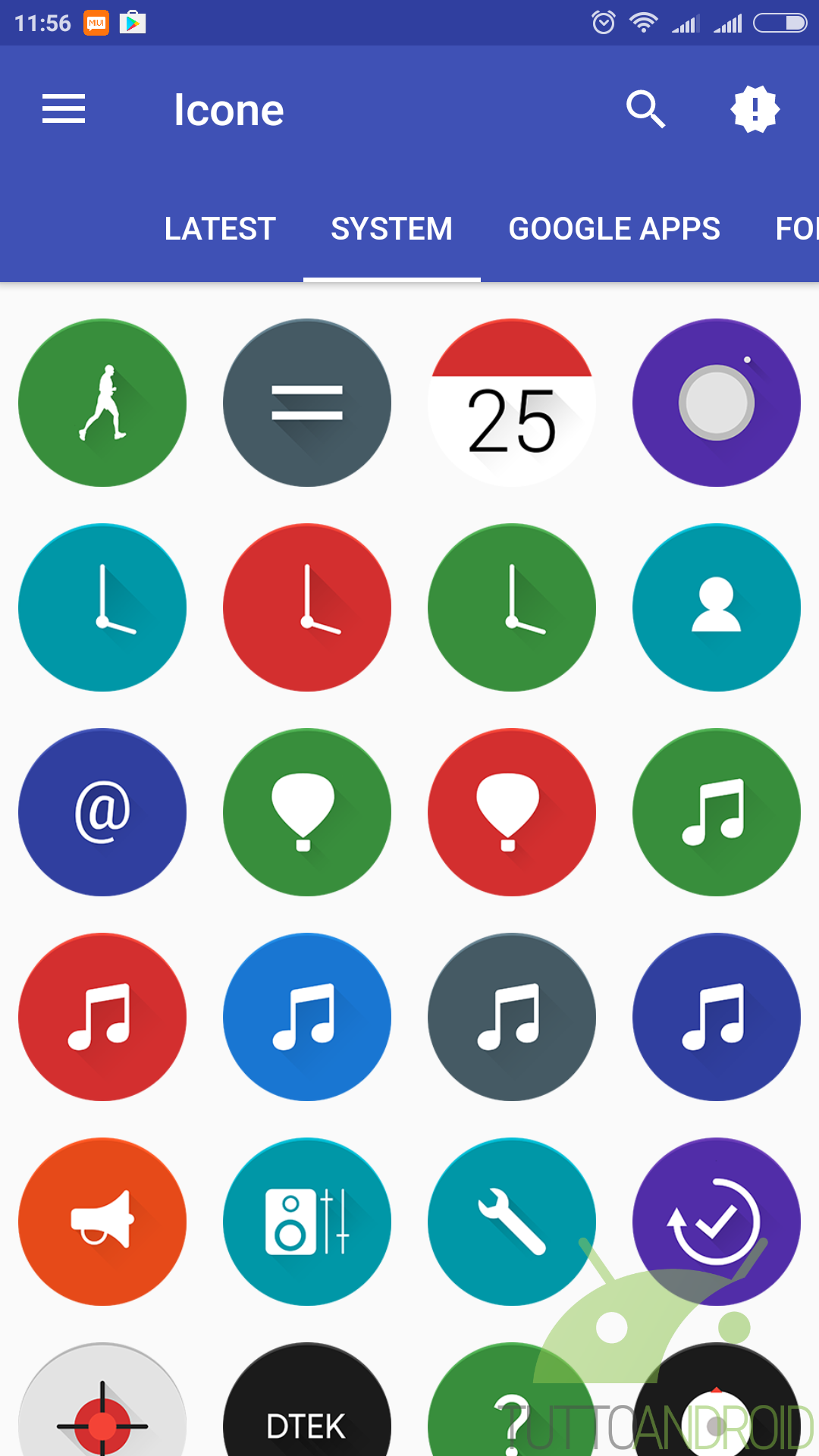Open the green running man icon
This screenshot has height=1456, width=819.
[102, 403]
